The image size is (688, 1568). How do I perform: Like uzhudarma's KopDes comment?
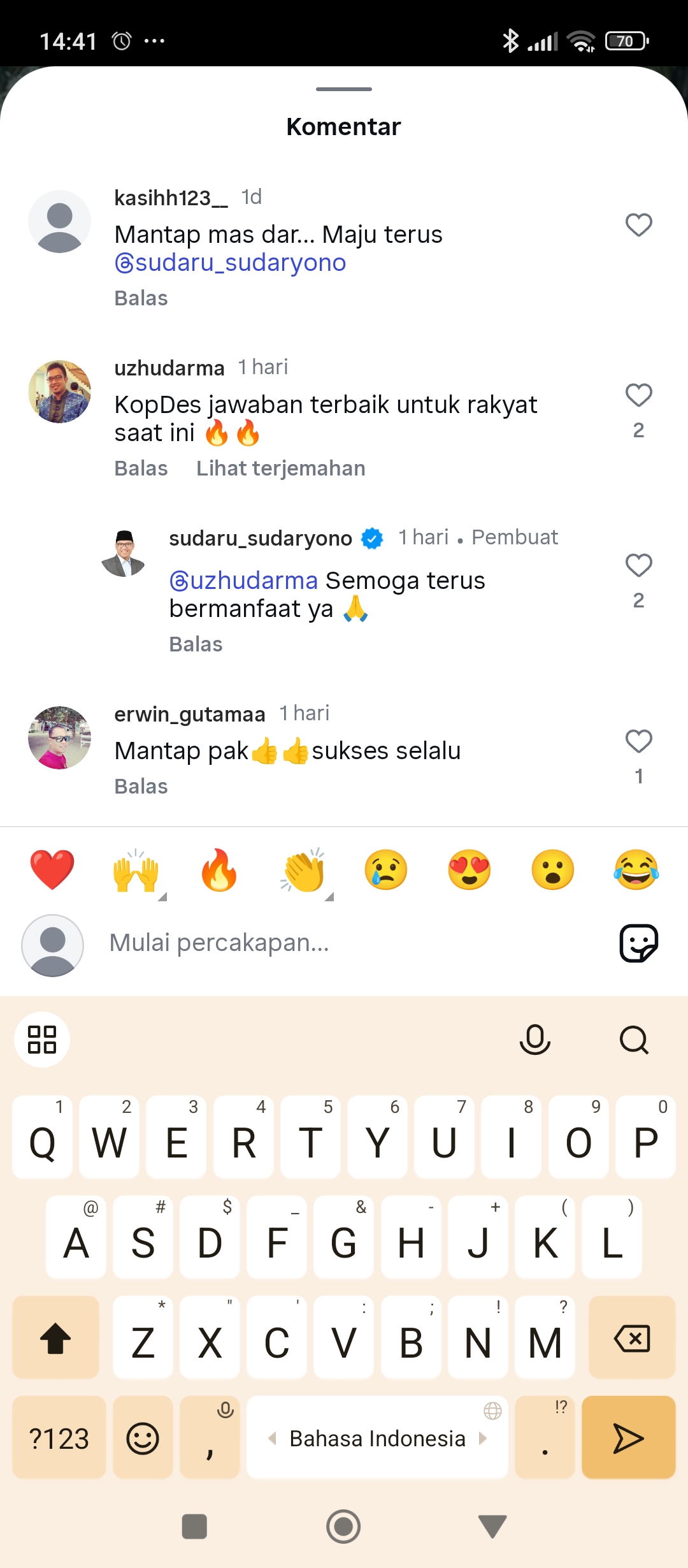click(x=638, y=395)
